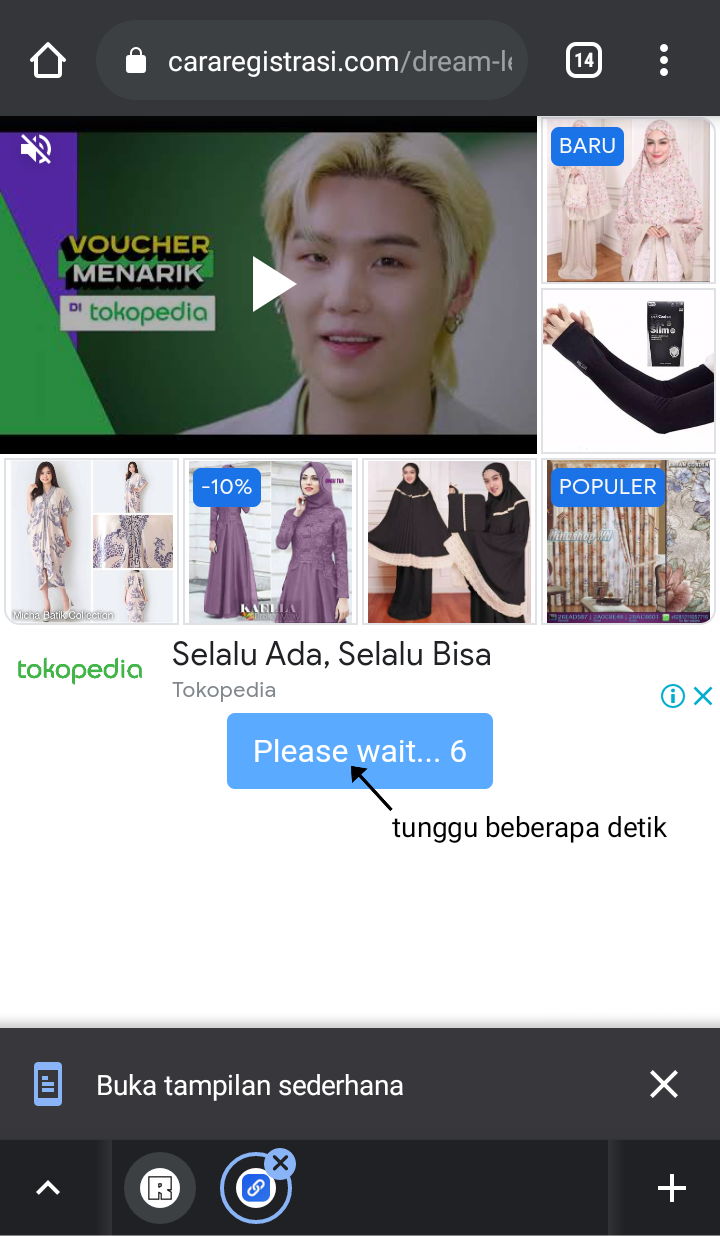
Task: Dismiss the simplified view banner
Action: tap(664, 1084)
